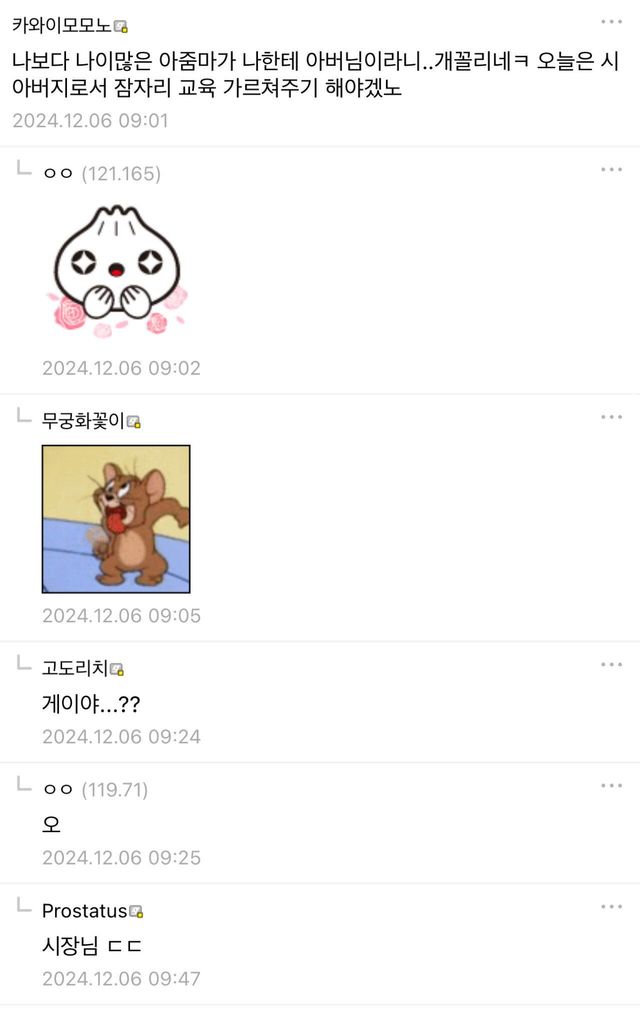
Task: Open more options for the 121.165 reply
Action: [611, 169]
